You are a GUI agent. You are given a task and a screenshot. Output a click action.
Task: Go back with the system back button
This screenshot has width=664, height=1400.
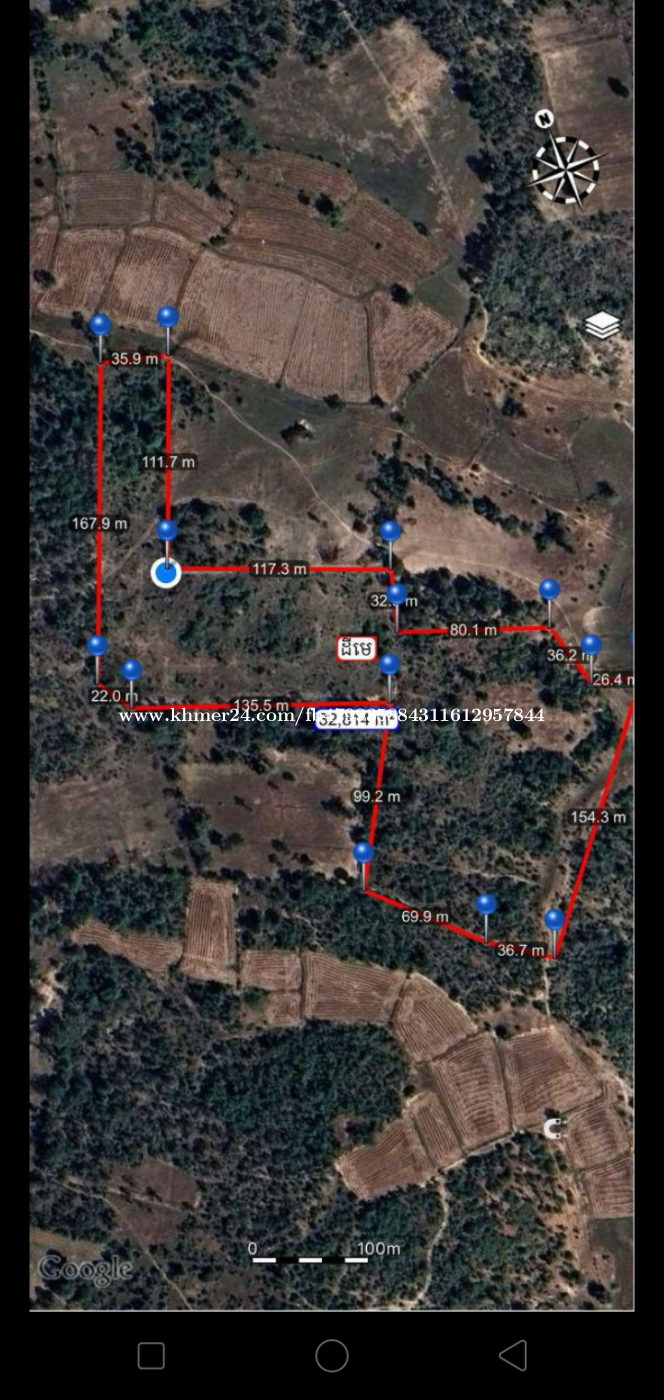513,1355
